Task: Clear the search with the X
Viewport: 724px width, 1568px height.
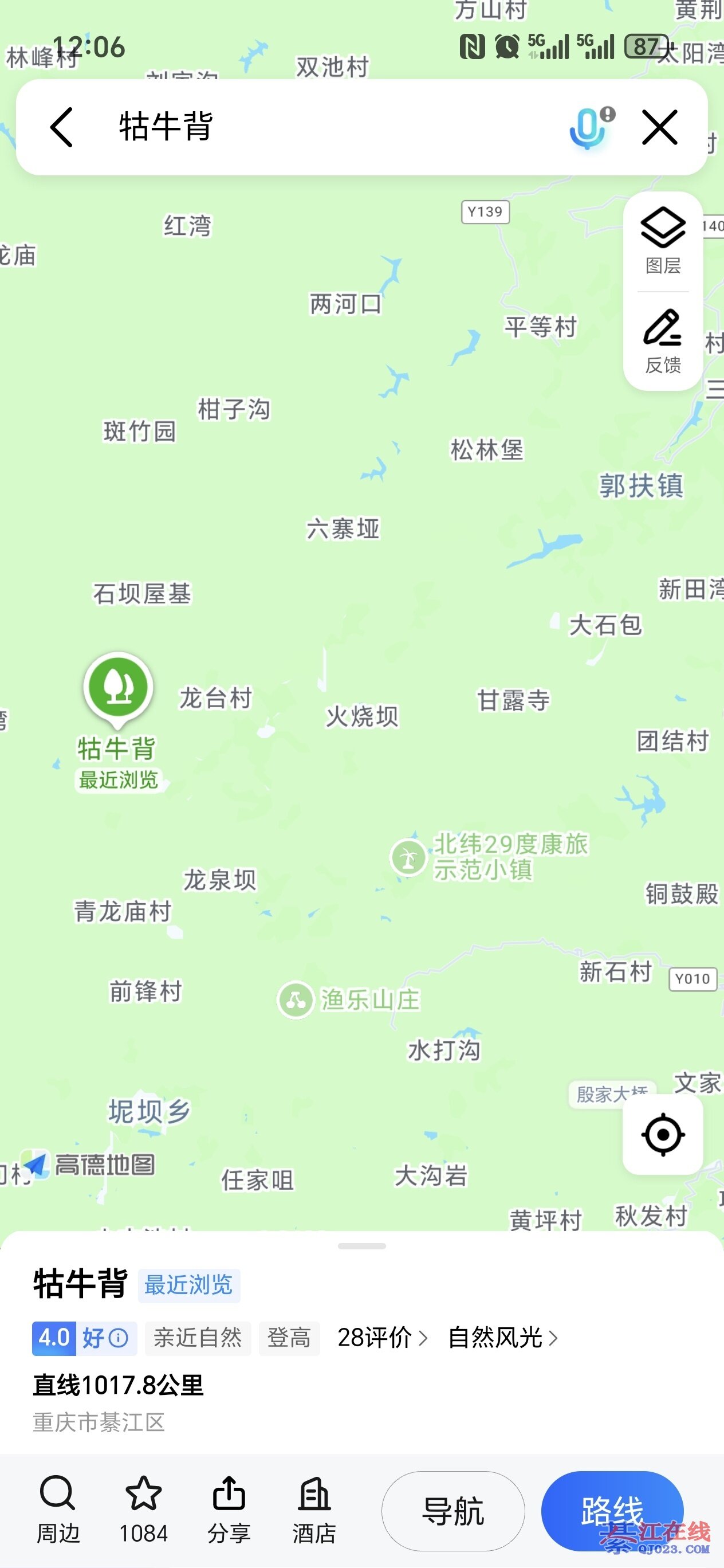Action: [x=659, y=127]
